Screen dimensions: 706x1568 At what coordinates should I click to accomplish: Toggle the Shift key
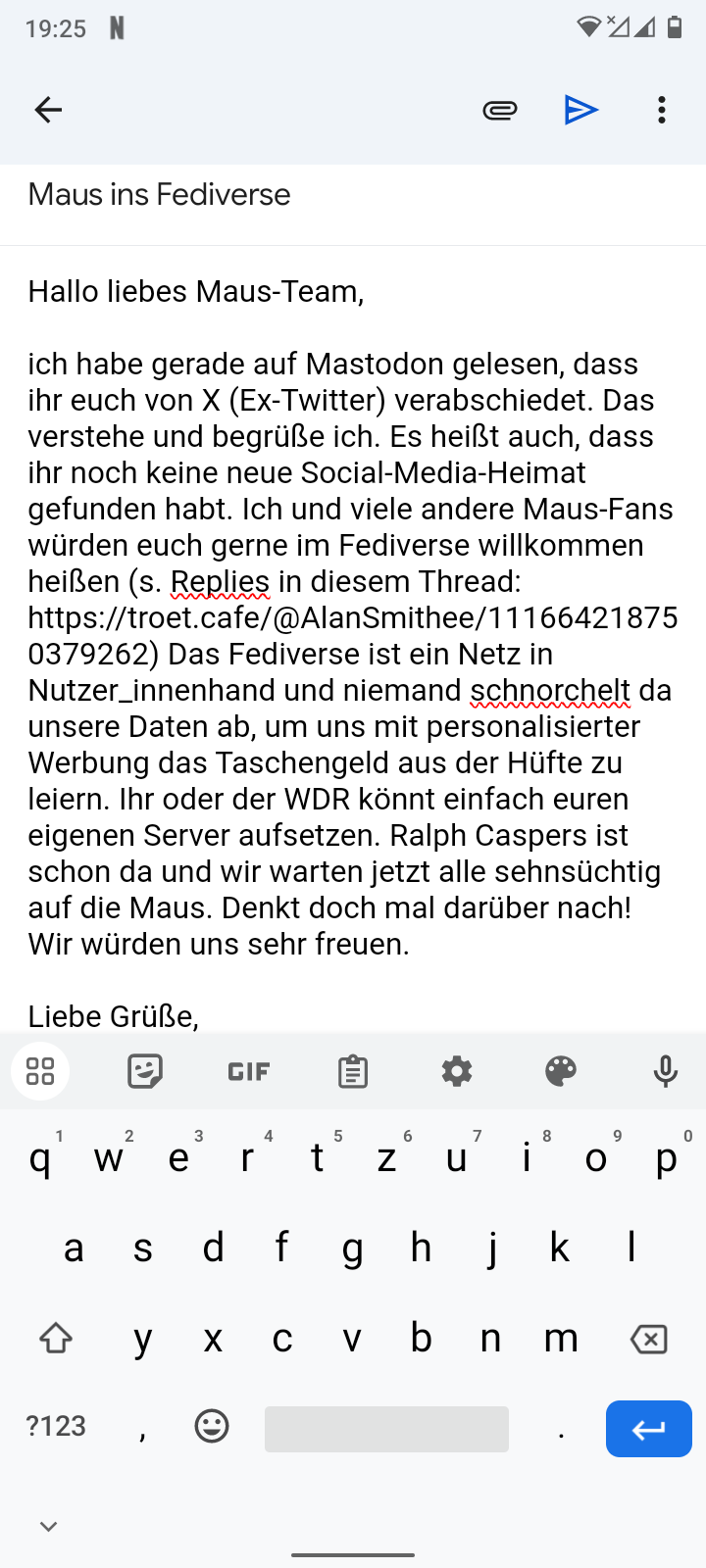tap(56, 1337)
